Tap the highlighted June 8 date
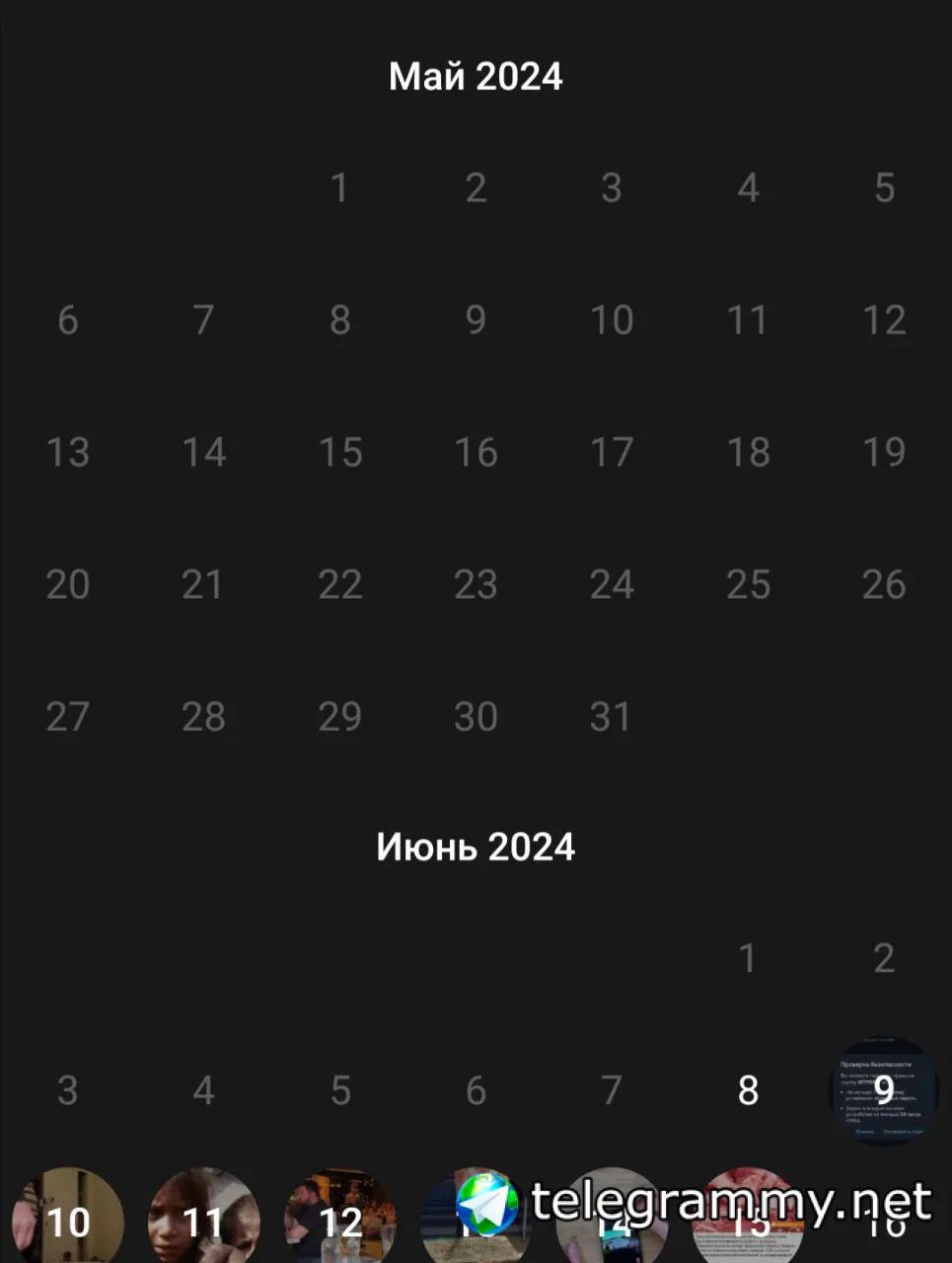Image resolution: width=952 pixels, height=1263 pixels. 748,1090
